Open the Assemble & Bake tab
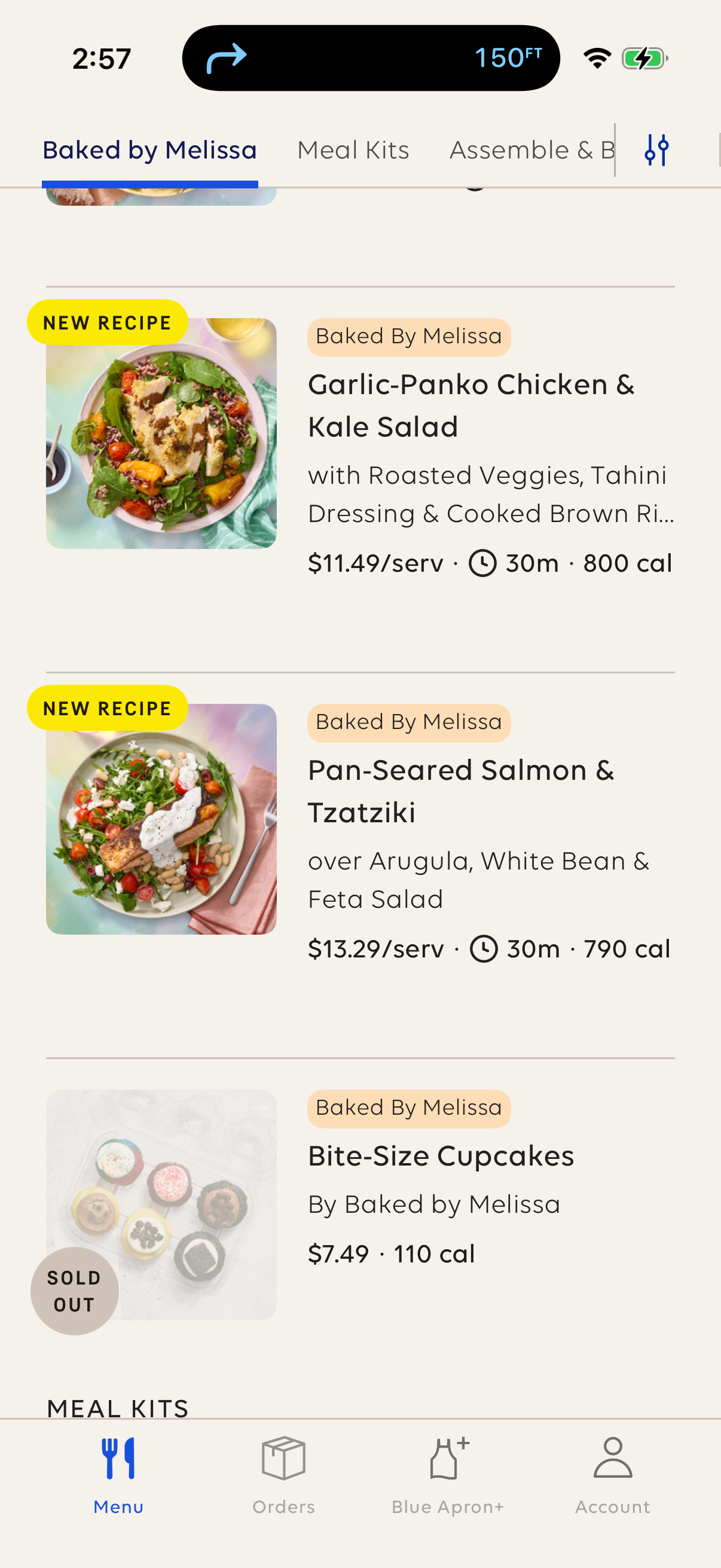Viewport: 721px width, 1568px height. [530, 149]
